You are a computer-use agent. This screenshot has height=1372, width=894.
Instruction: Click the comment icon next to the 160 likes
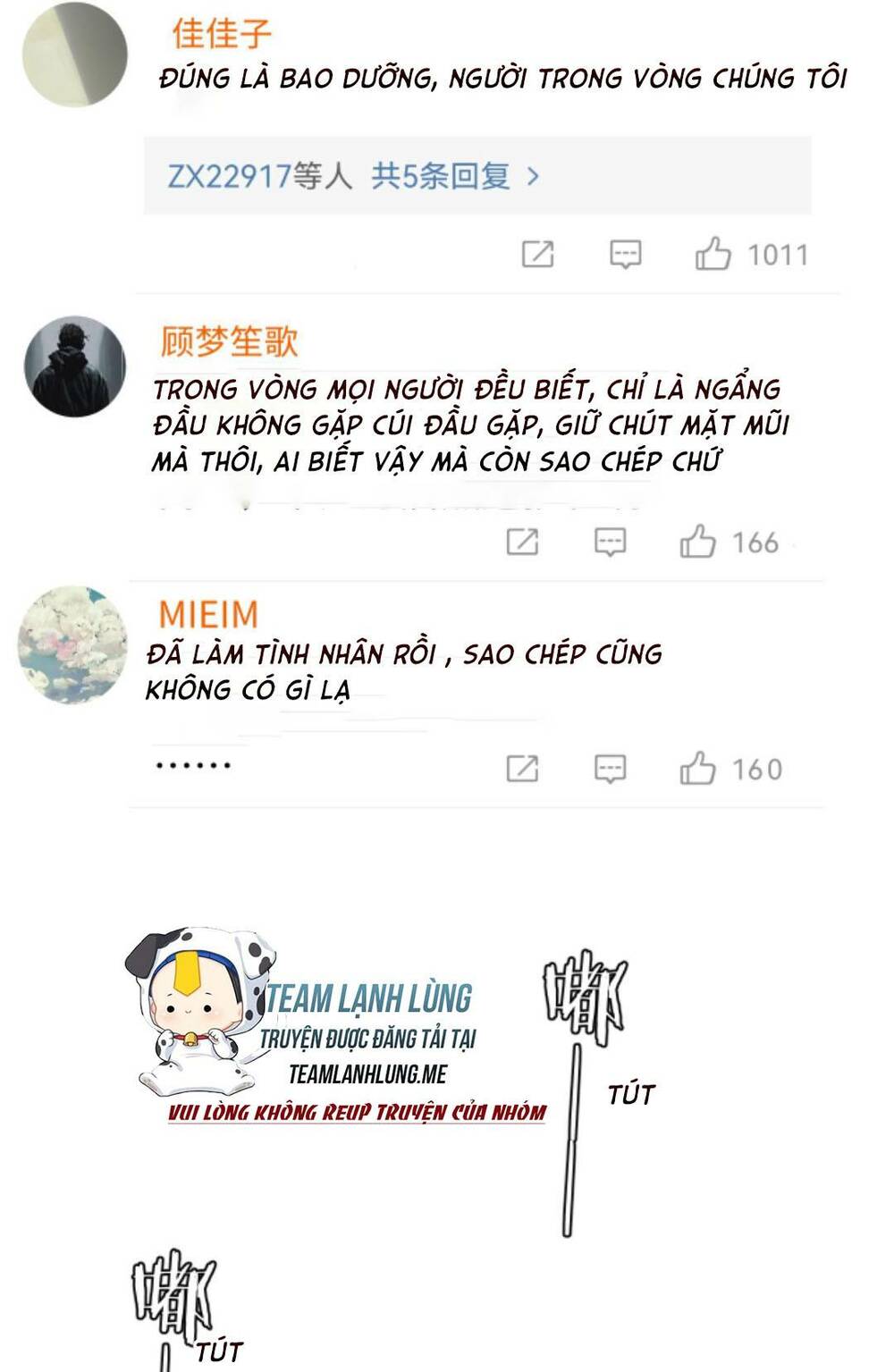pyautogui.click(x=611, y=767)
